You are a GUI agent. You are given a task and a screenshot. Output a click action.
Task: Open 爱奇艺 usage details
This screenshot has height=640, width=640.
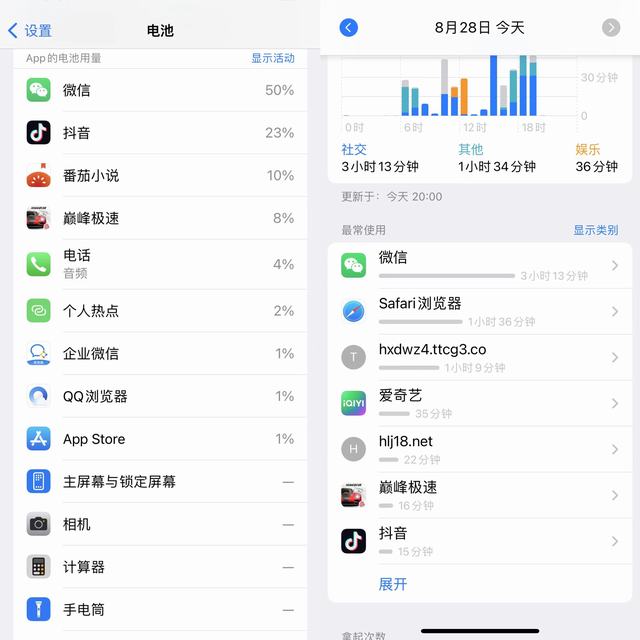(x=480, y=403)
